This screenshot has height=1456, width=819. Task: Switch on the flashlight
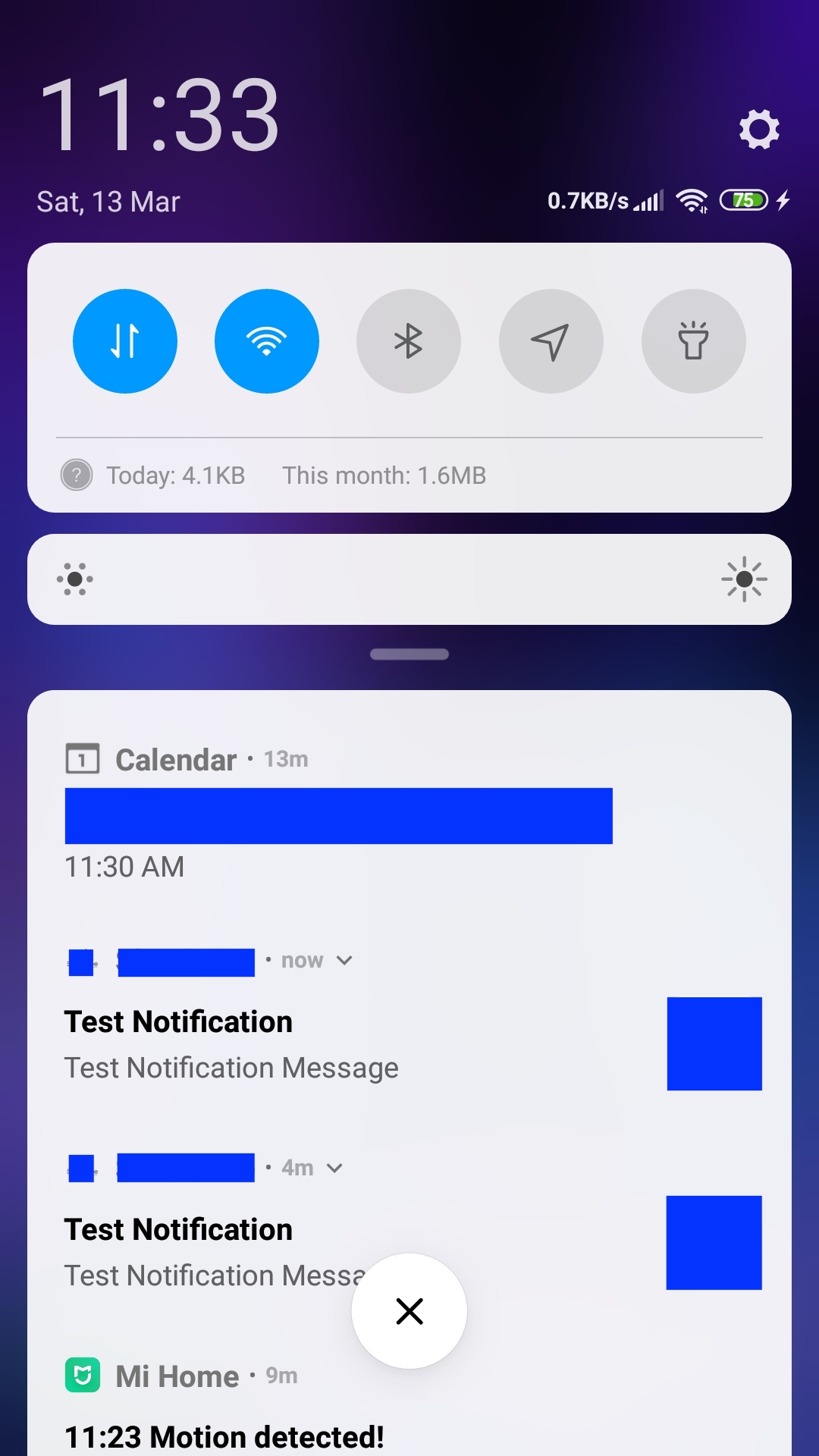coord(694,341)
